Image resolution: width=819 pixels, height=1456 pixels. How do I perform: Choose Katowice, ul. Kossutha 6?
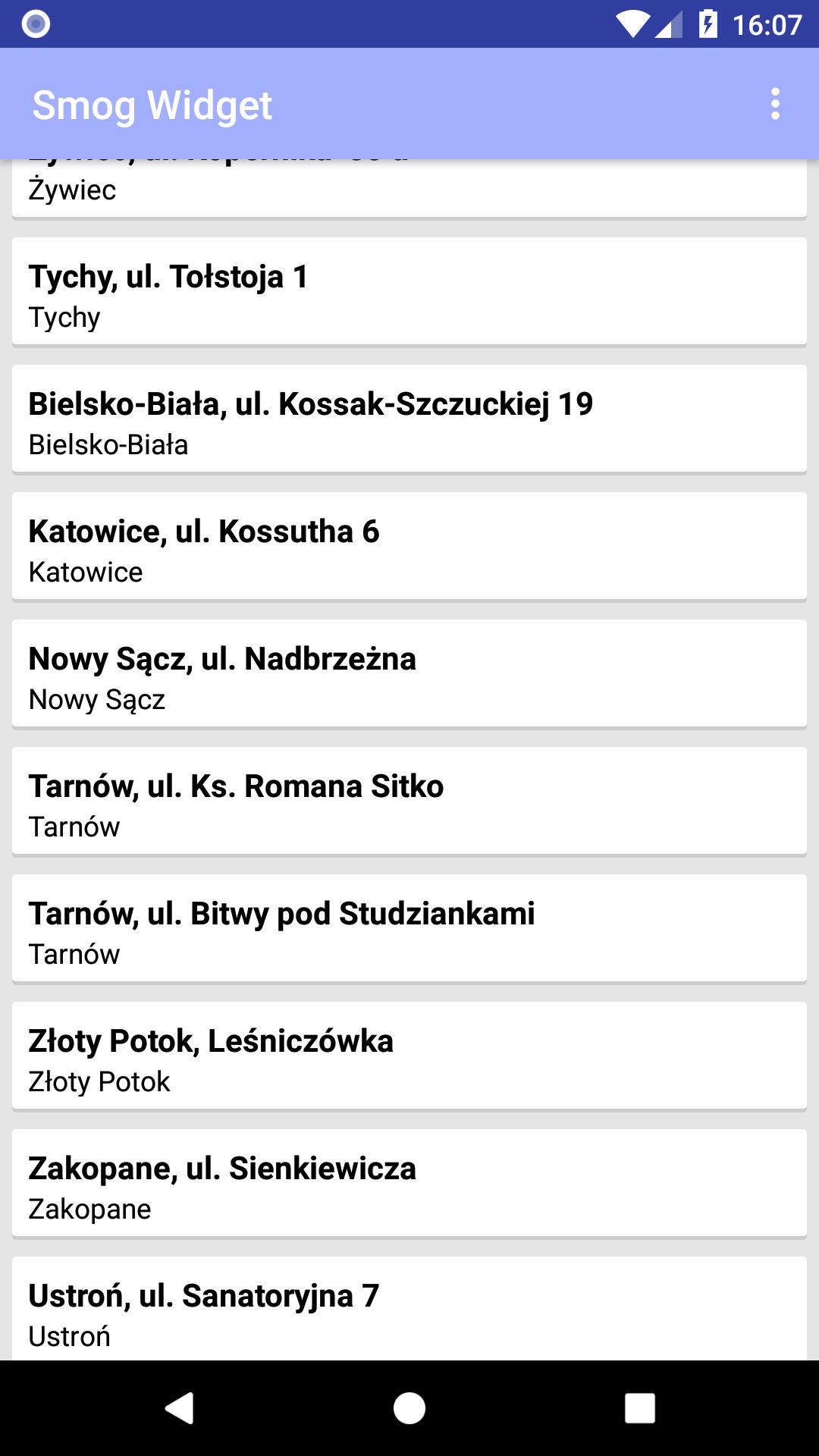(x=409, y=548)
